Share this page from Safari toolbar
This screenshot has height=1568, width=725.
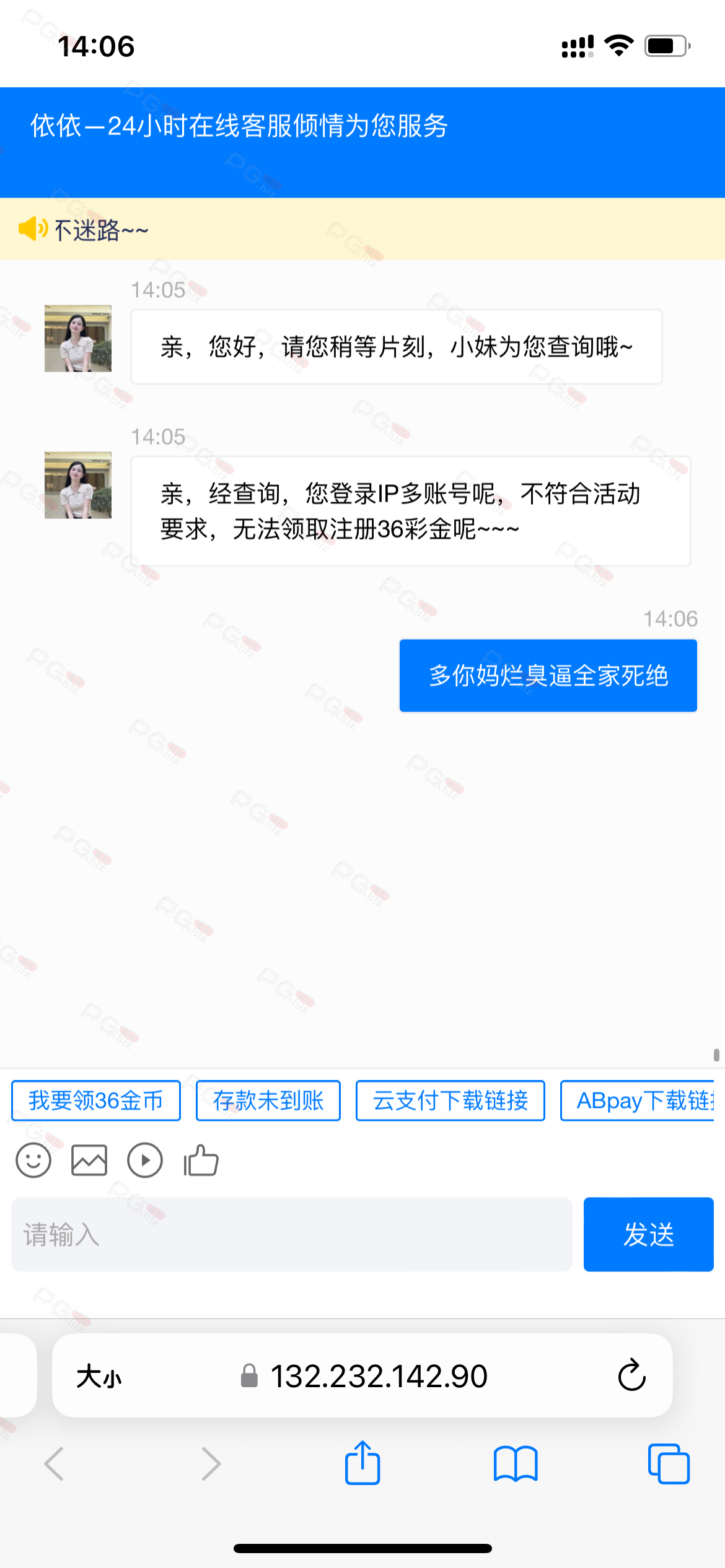point(362,1463)
